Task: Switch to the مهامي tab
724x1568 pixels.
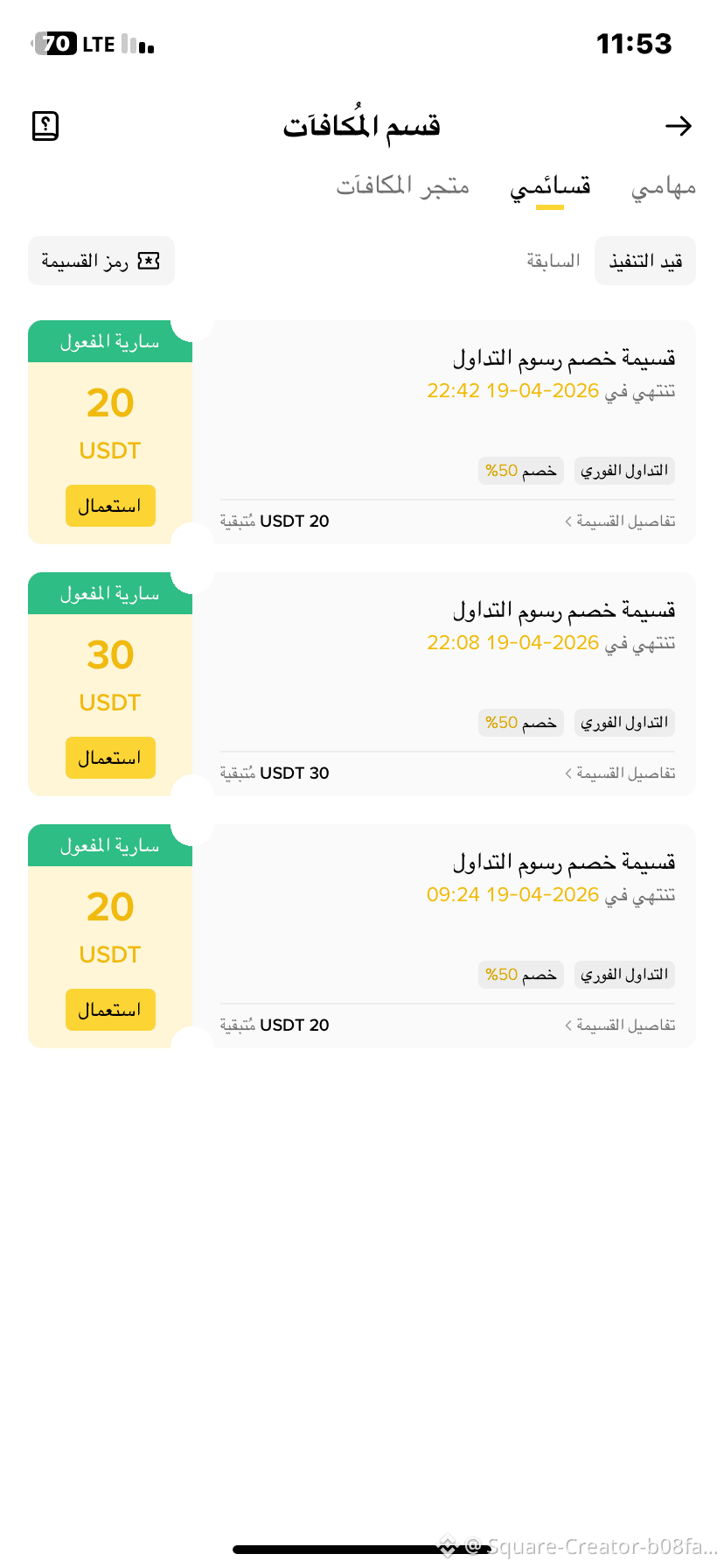Action: pos(664,186)
